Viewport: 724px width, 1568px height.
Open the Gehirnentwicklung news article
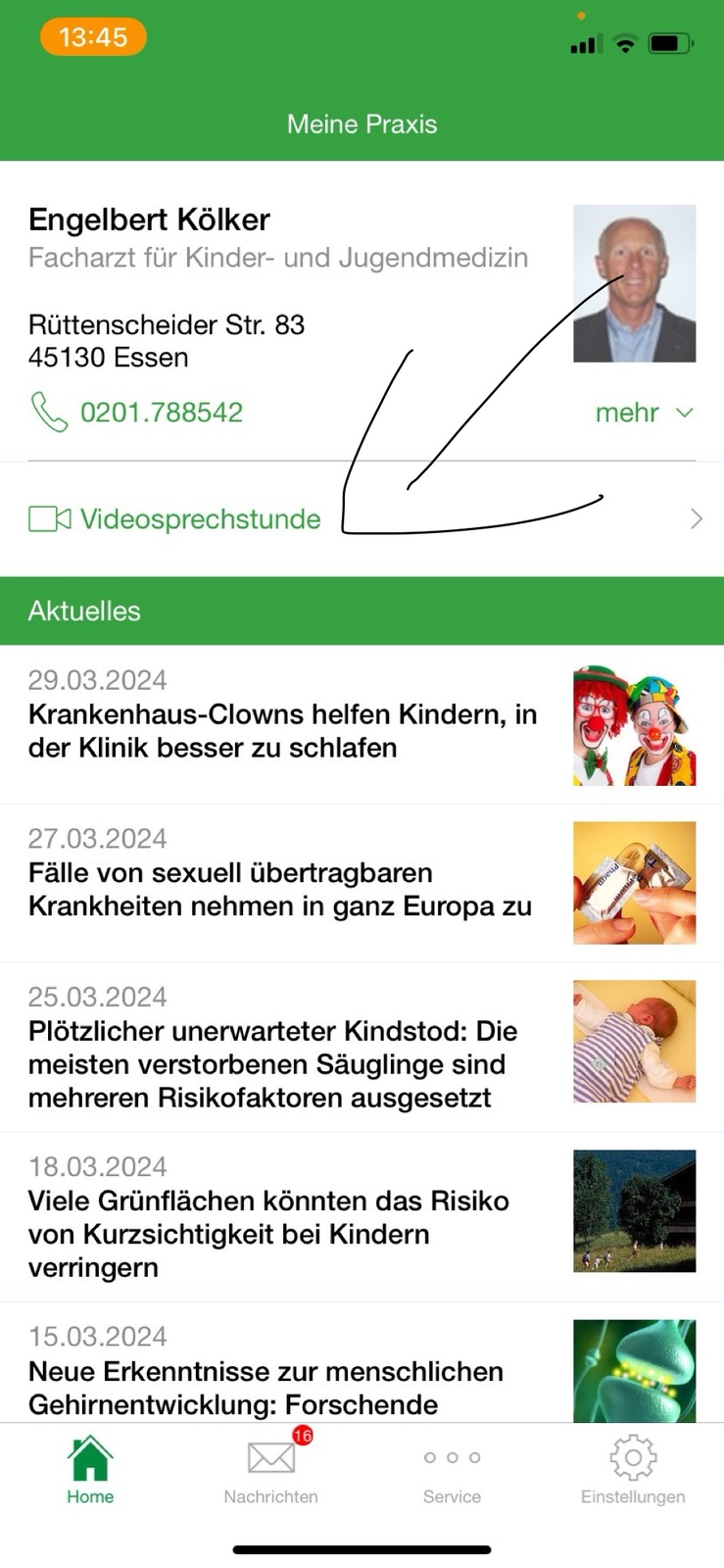click(265, 1387)
